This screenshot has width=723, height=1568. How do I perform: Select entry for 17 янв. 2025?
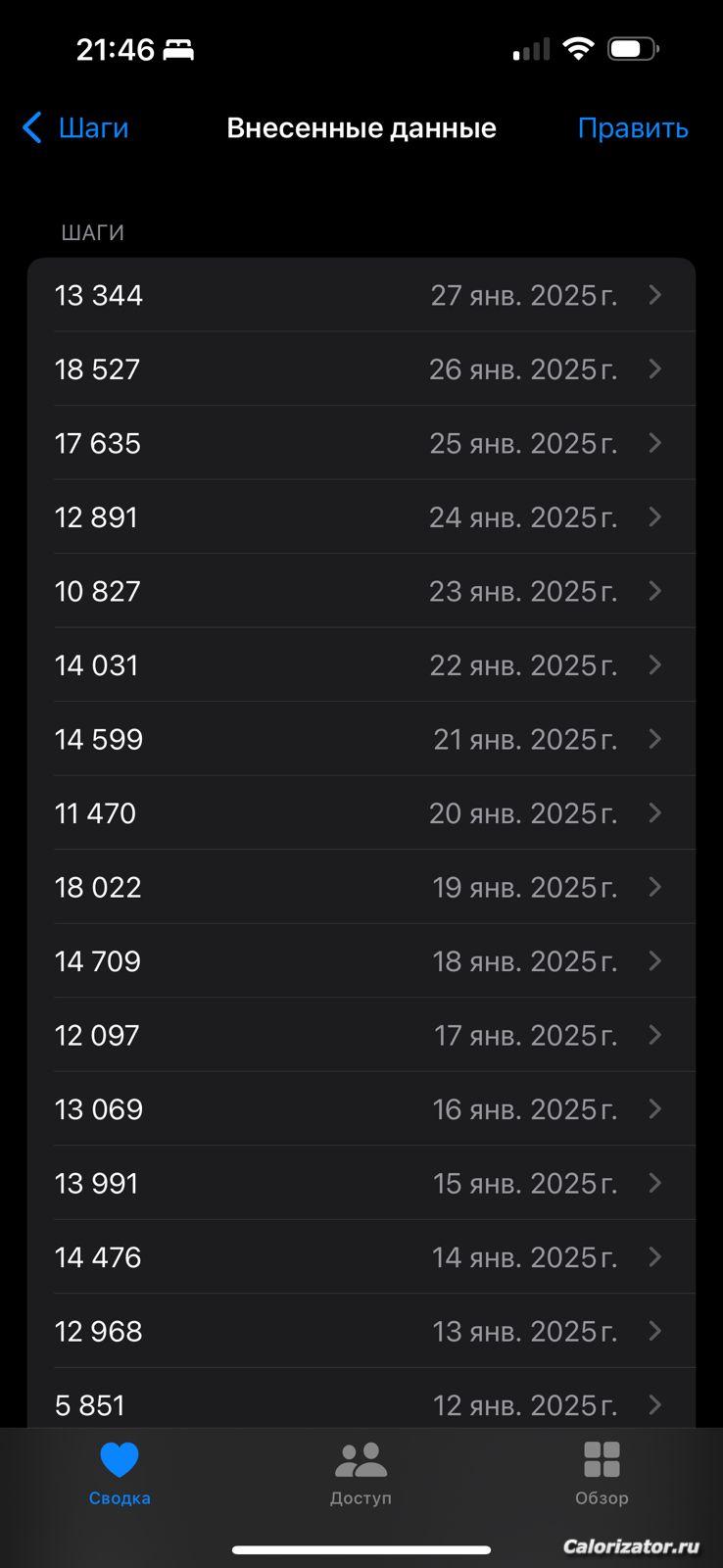tap(361, 1035)
